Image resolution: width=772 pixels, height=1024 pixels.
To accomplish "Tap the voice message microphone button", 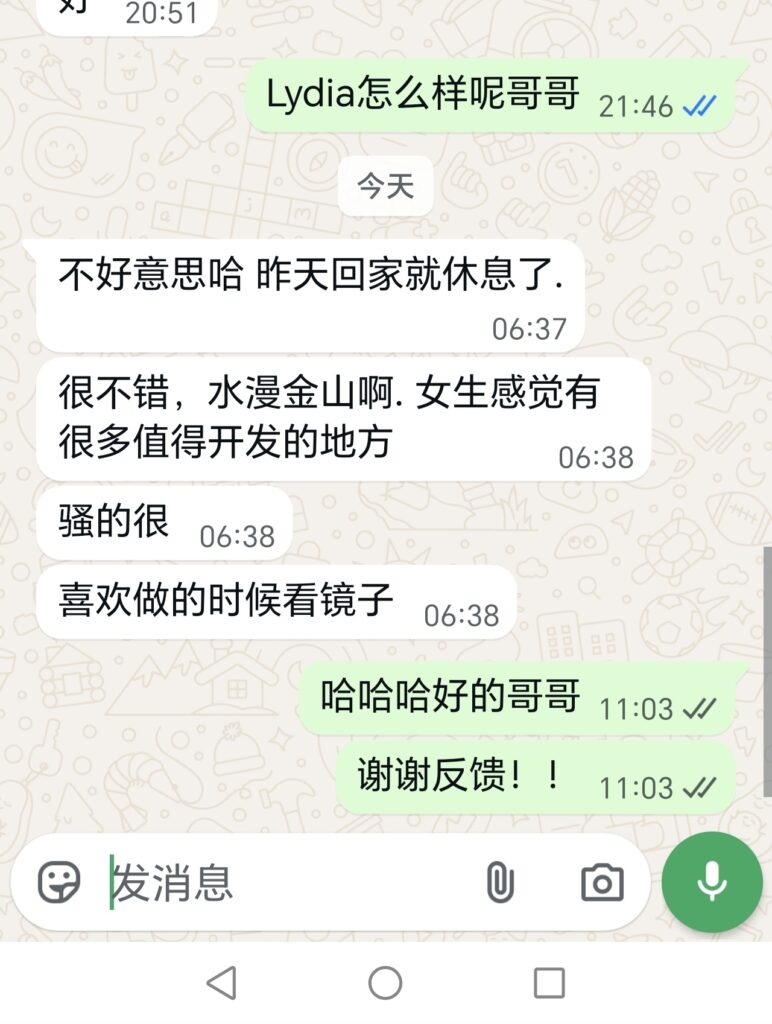I will pos(712,882).
